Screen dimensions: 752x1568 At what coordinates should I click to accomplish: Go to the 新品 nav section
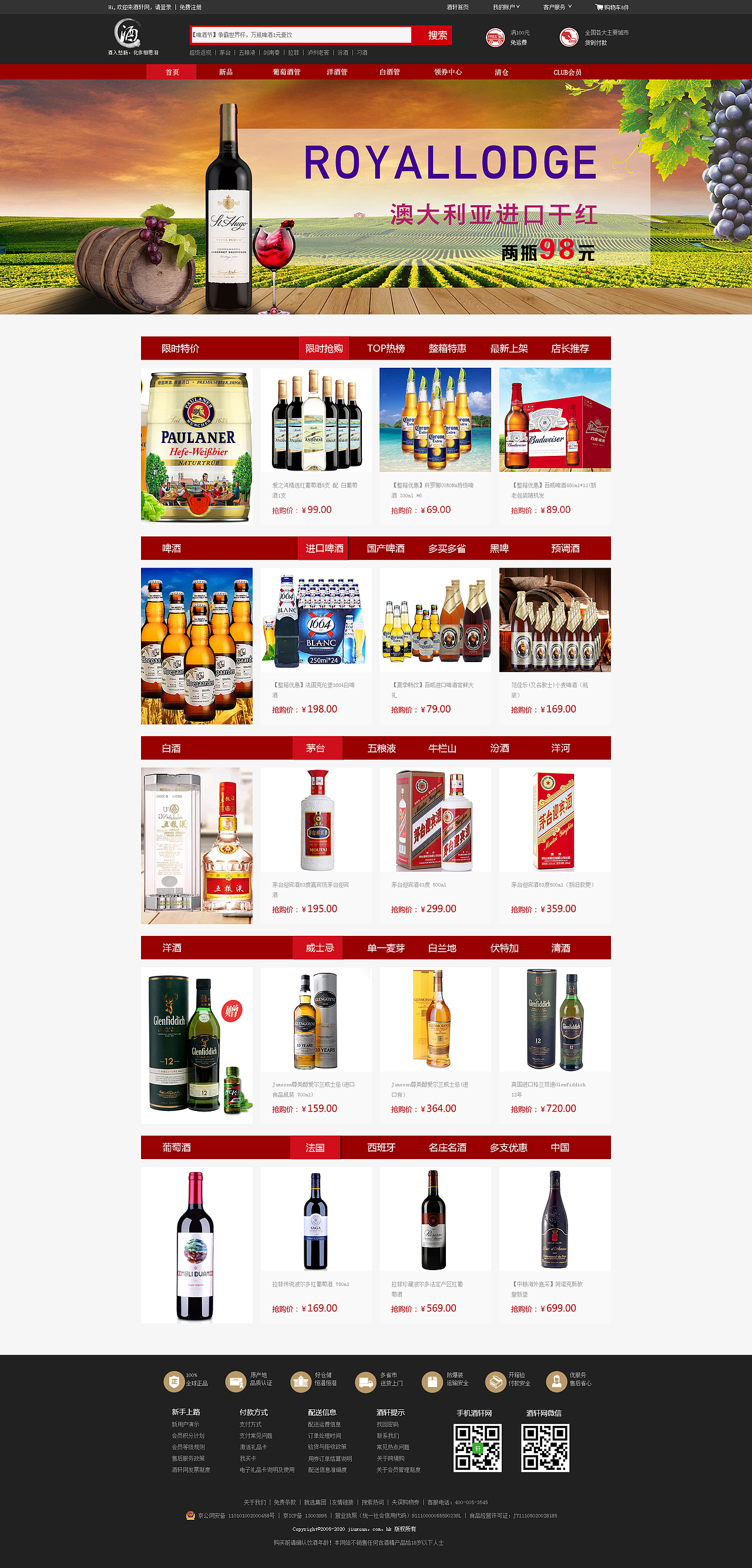point(225,72)
